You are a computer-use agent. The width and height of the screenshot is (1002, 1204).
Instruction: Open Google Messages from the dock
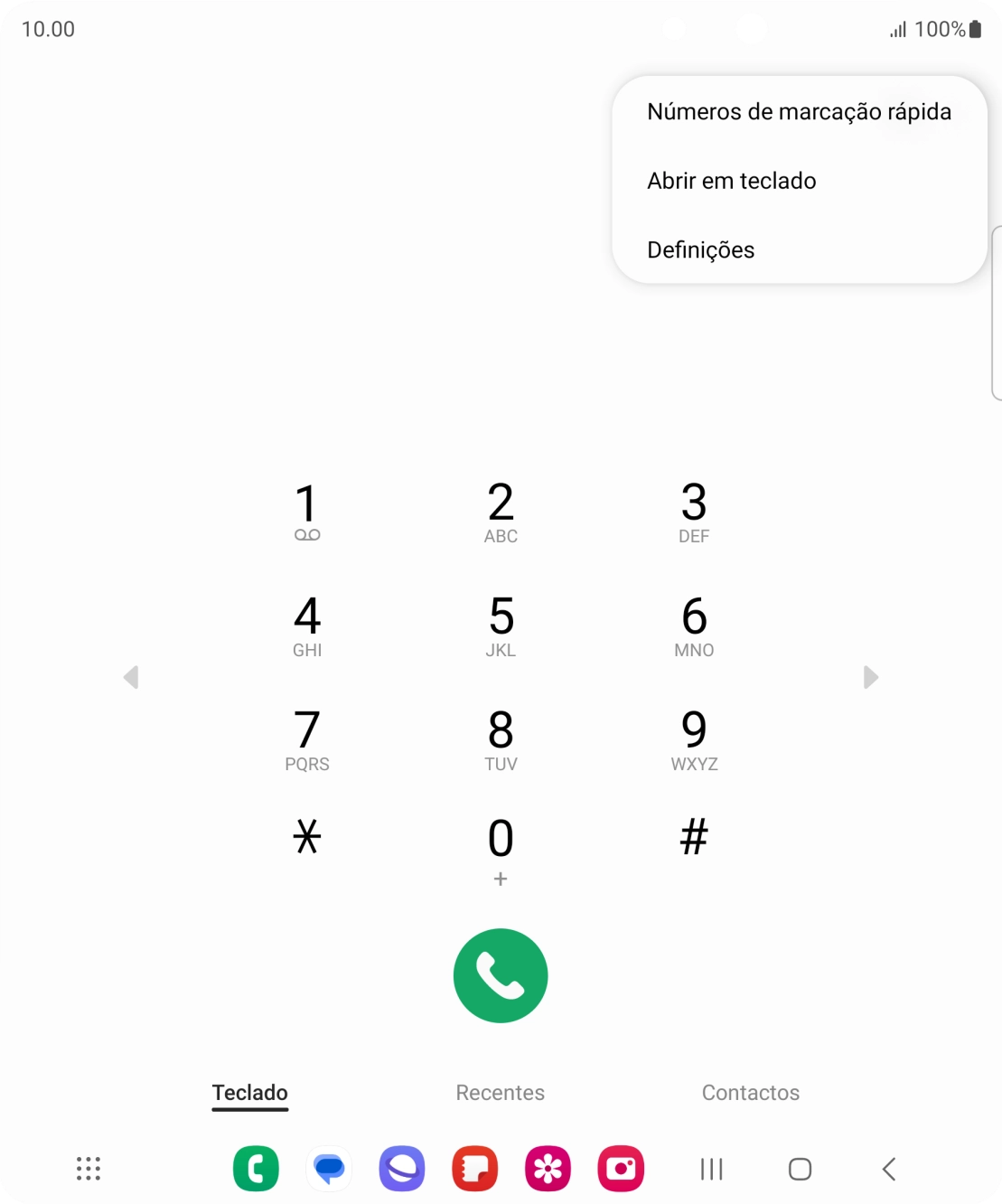click(x=329, y=1168)
